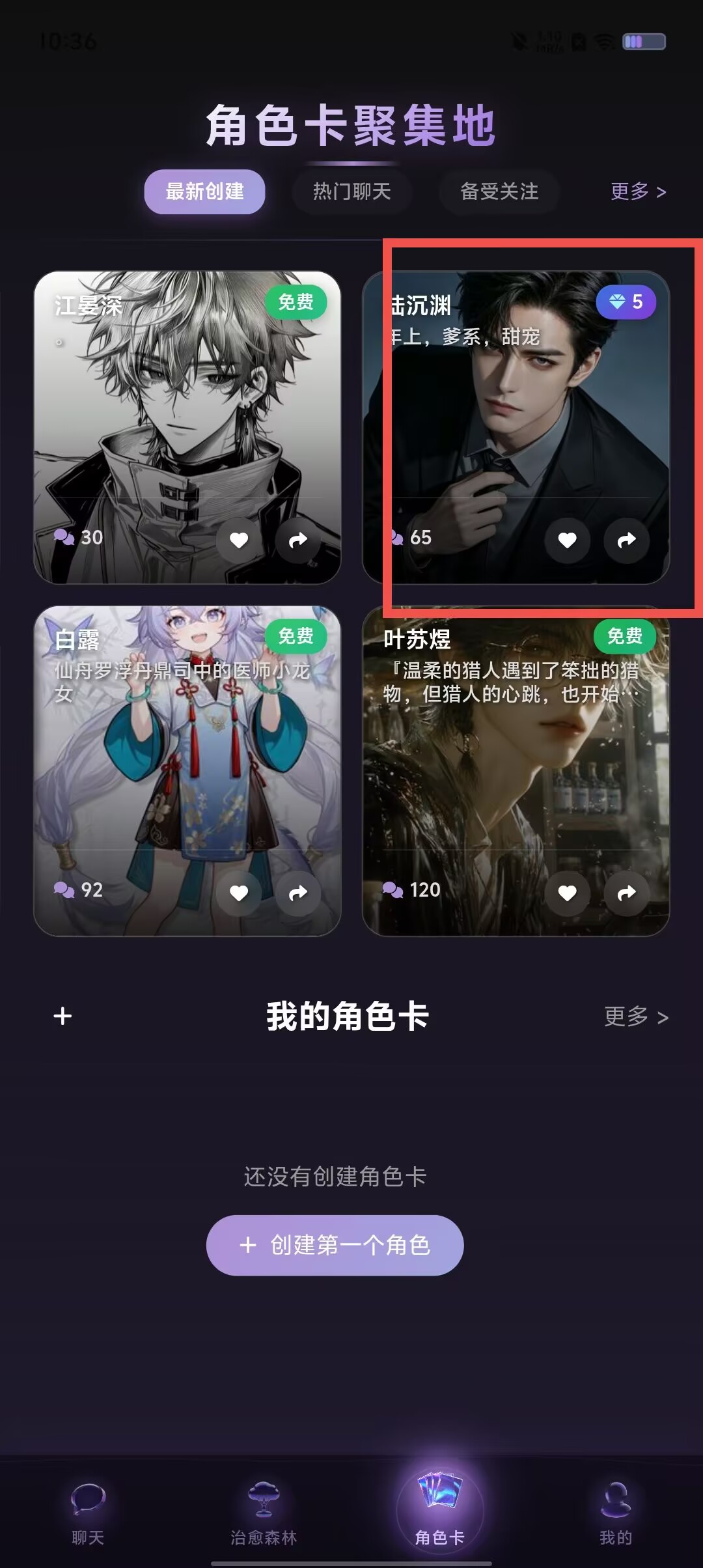
Task: Open the 陆沉渊 character card
Action: [516, 427]
